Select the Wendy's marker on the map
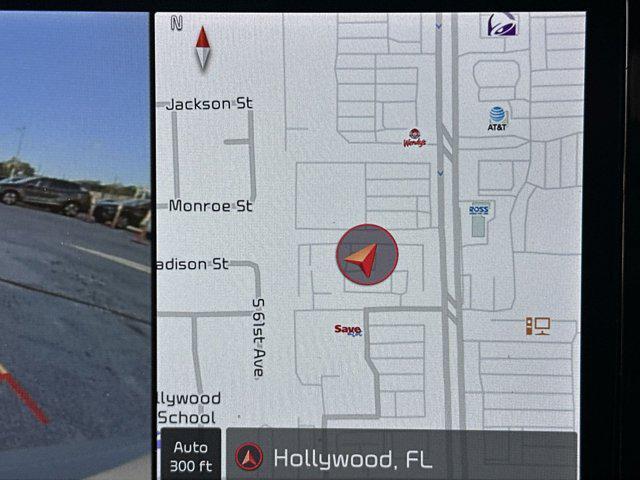 click(x=415, y=137)
